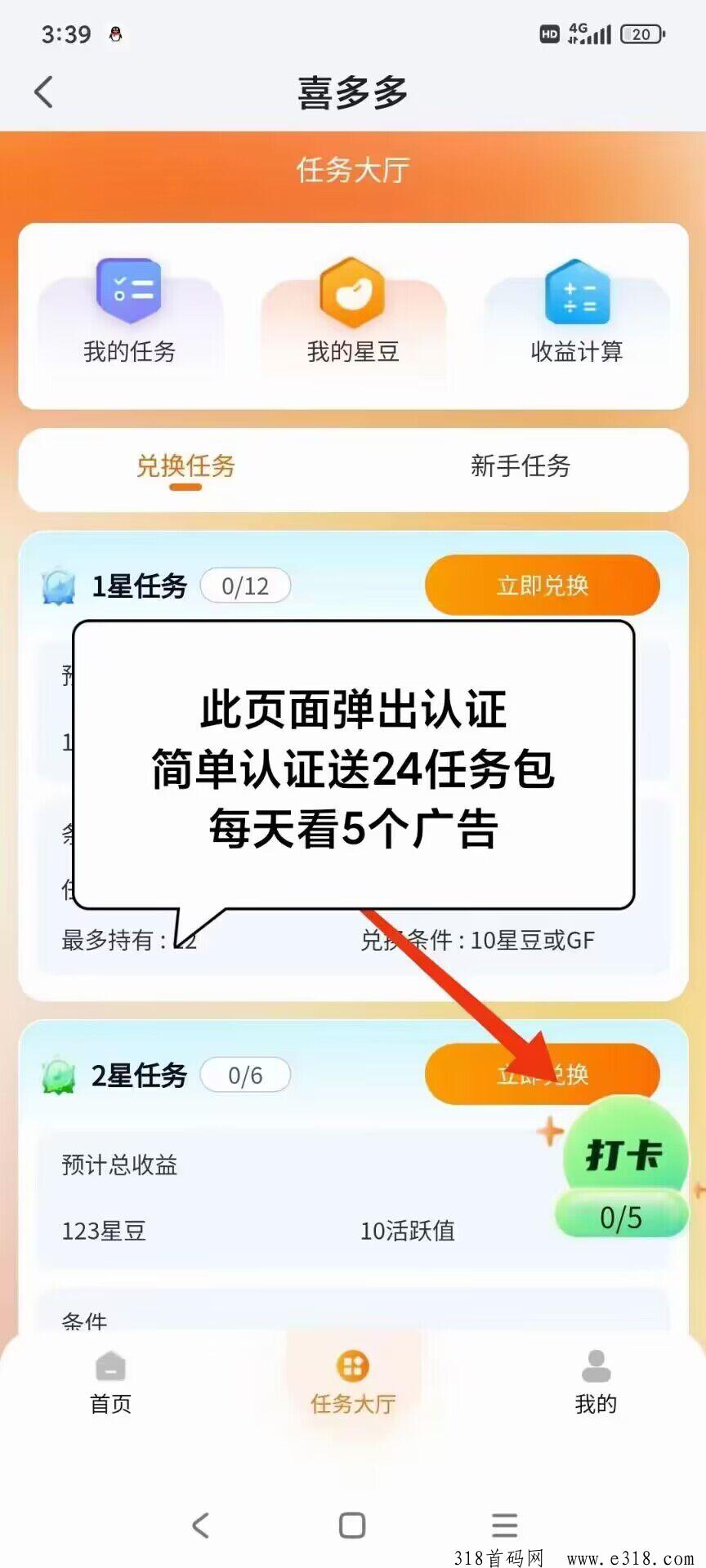Tap the floating 打卡 check-in button
Image resolution: width=706 pixels, height=1568 pixels.
(x=623, y=1169)
